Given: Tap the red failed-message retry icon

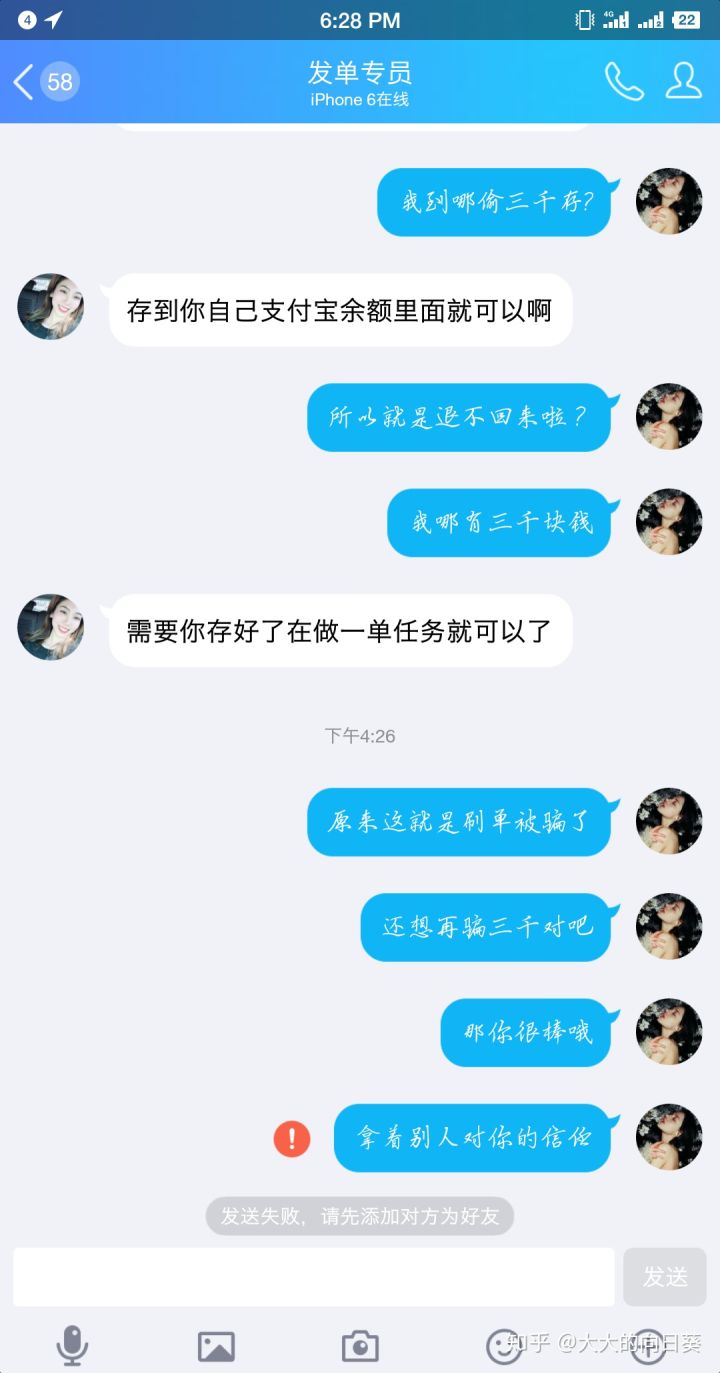Looking at the screenshot, I should pos(292,1138).
